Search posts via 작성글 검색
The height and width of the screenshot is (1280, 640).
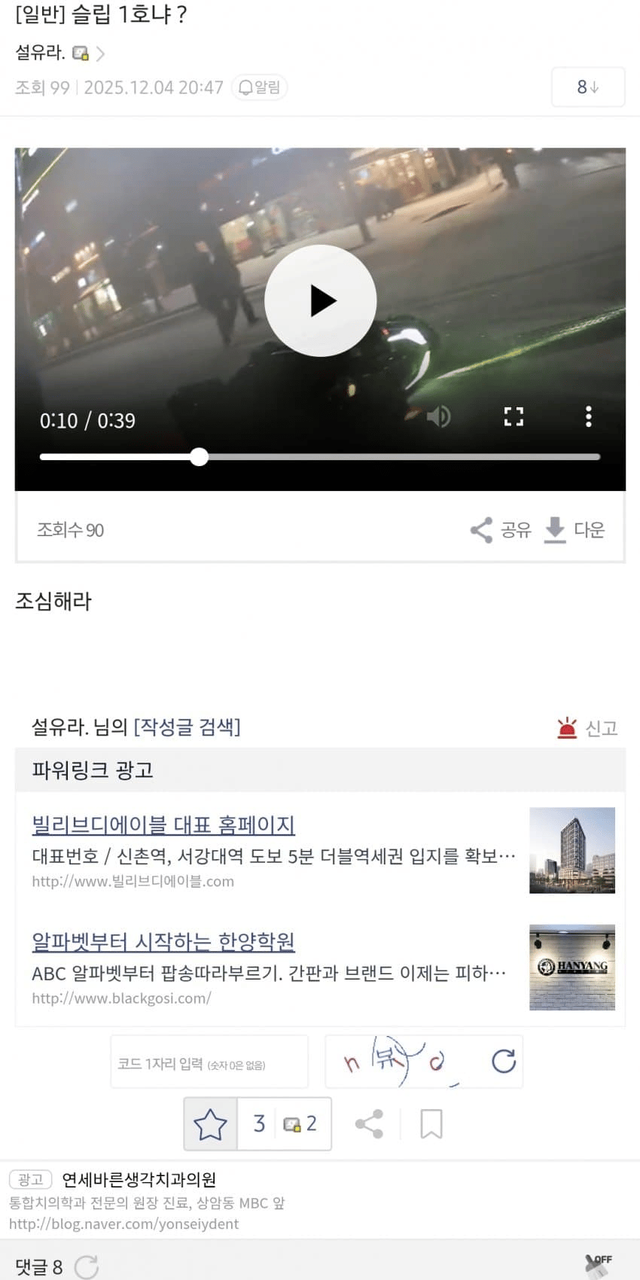(x=187, y=728)
